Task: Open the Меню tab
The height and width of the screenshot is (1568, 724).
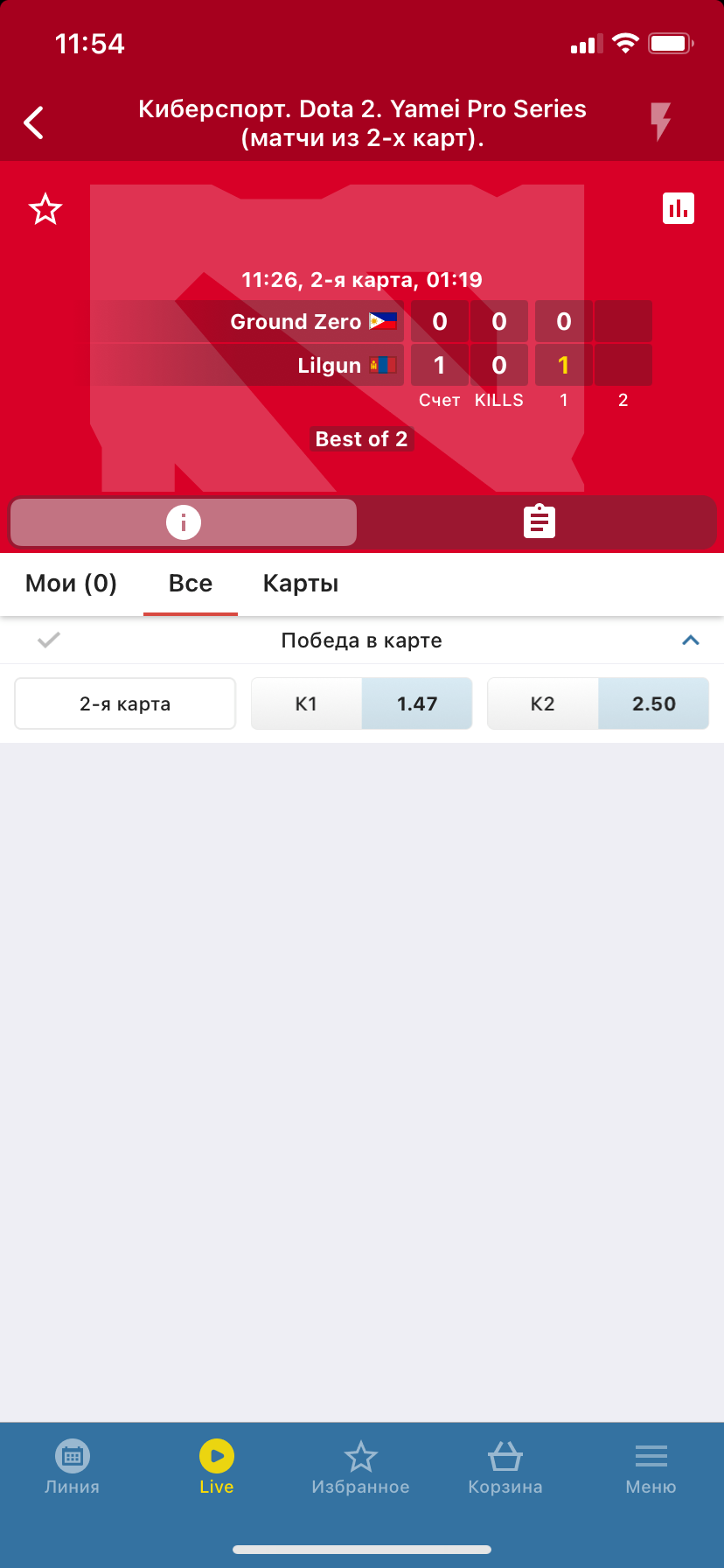Action: click(651, 1466)
